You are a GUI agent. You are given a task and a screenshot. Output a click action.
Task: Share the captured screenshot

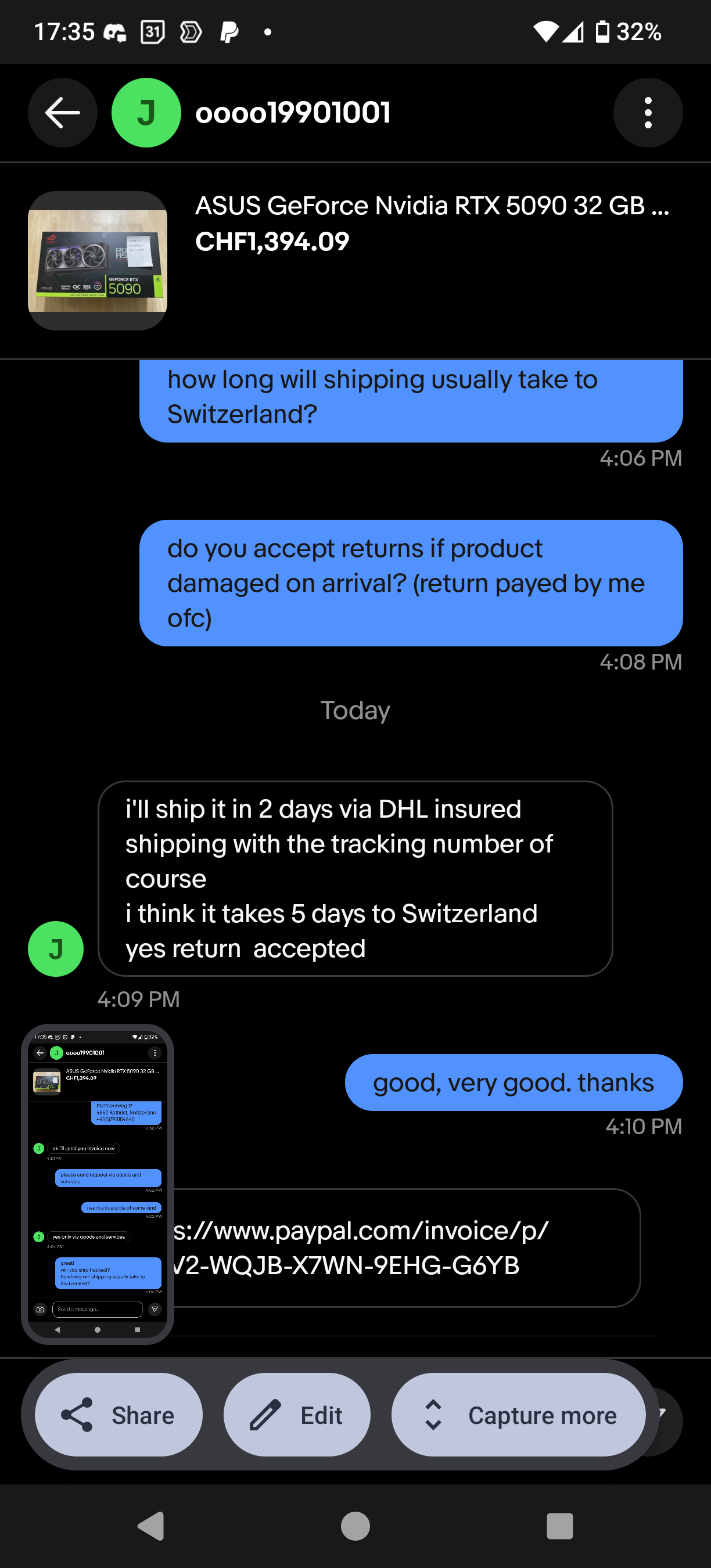click(119, 1415)
